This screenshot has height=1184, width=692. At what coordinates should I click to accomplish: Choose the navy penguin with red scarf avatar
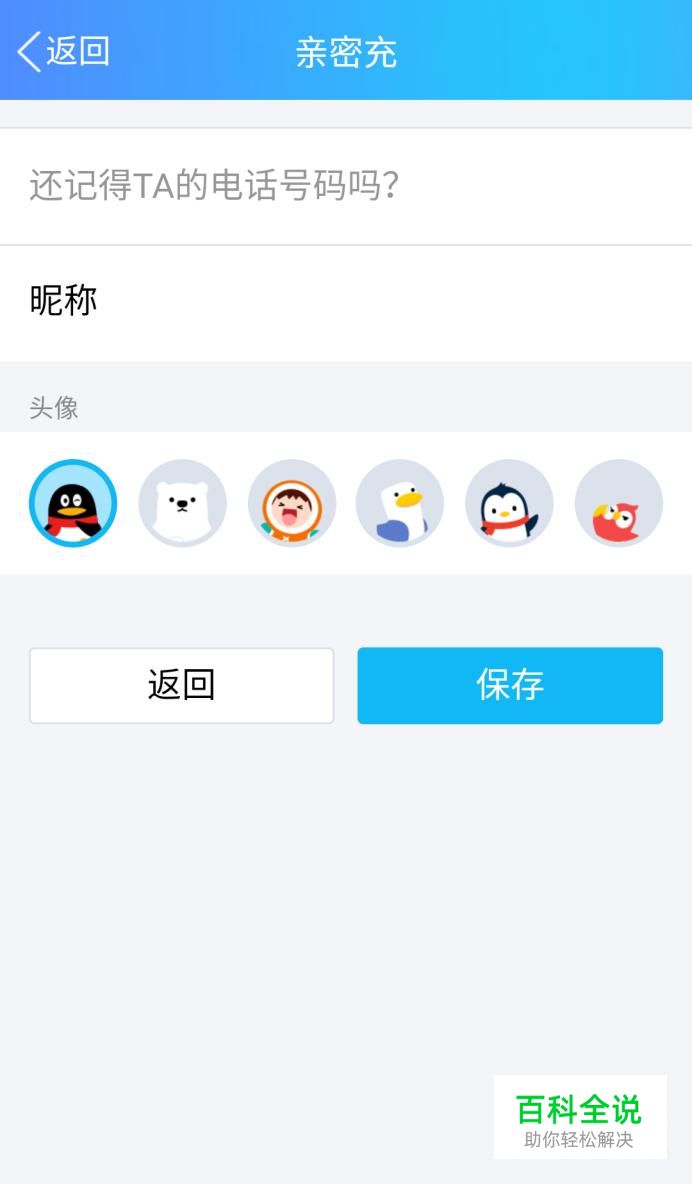(509, 503)
